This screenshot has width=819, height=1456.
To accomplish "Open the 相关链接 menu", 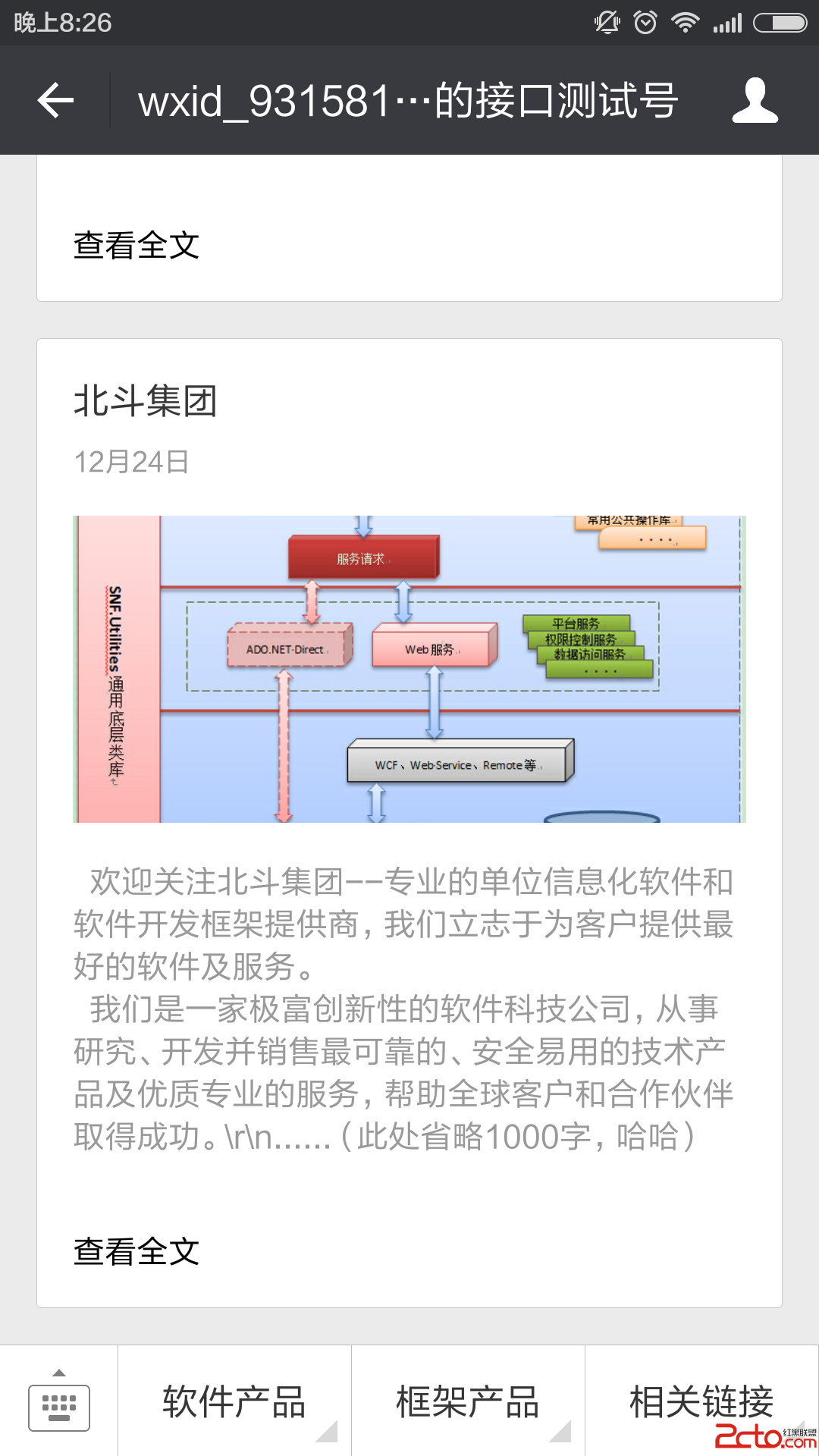I will (701, 1401).
